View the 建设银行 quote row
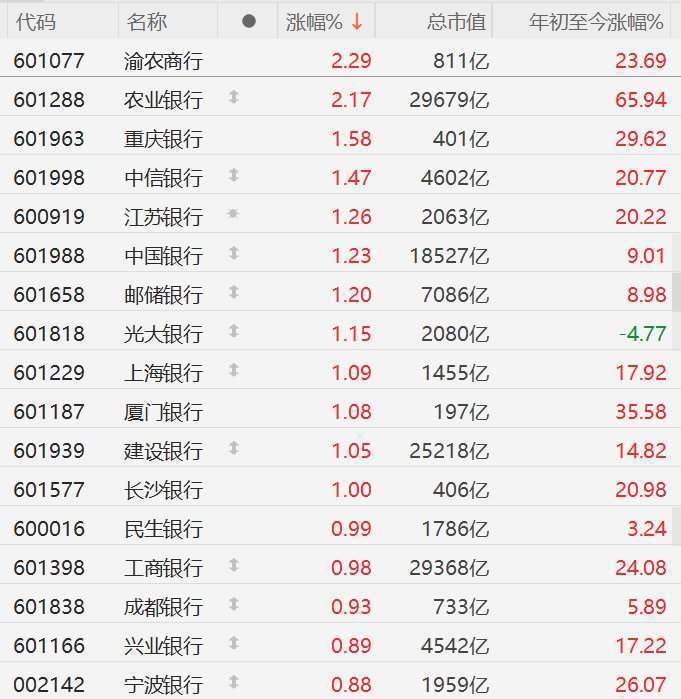681x699 pixels. click(x=163, y=451)
